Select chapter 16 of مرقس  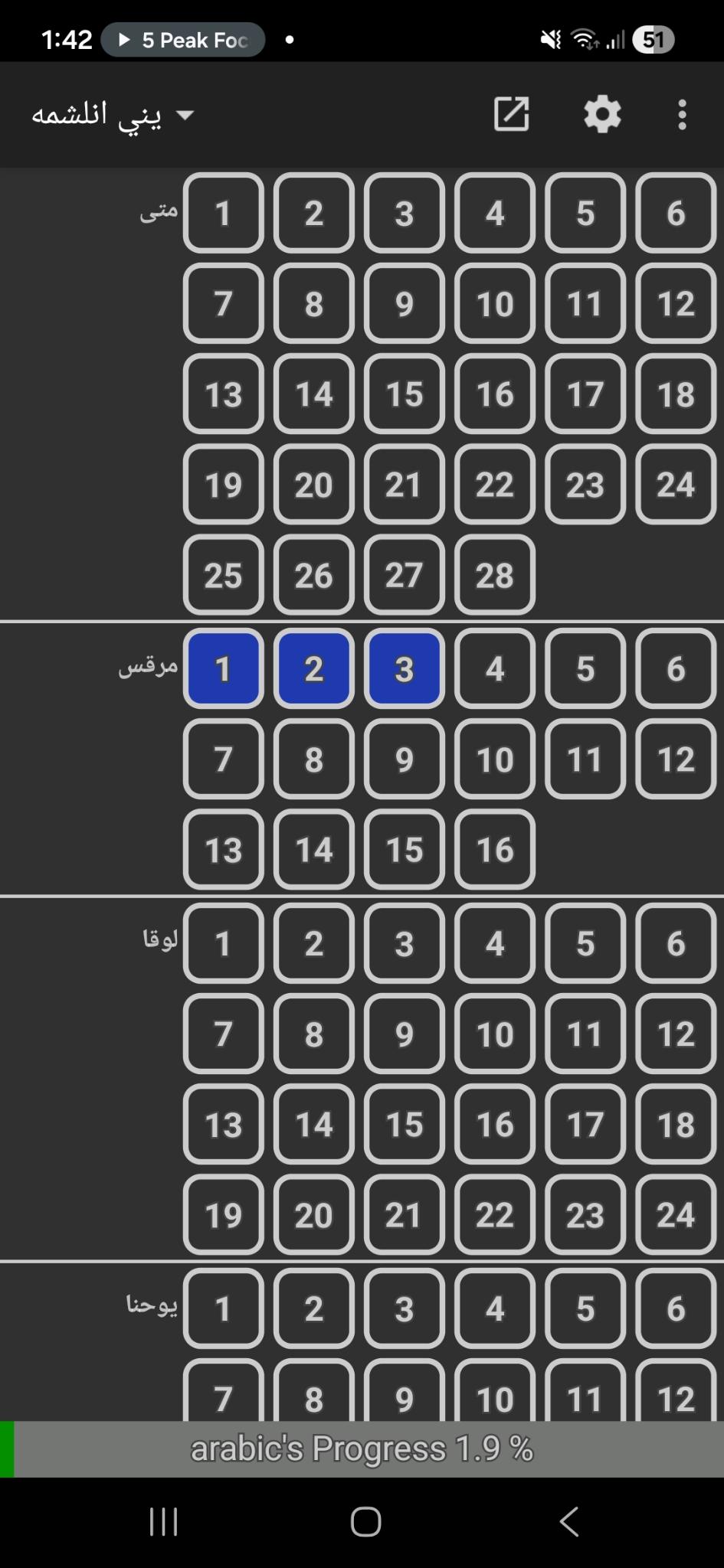coord(494,850)
